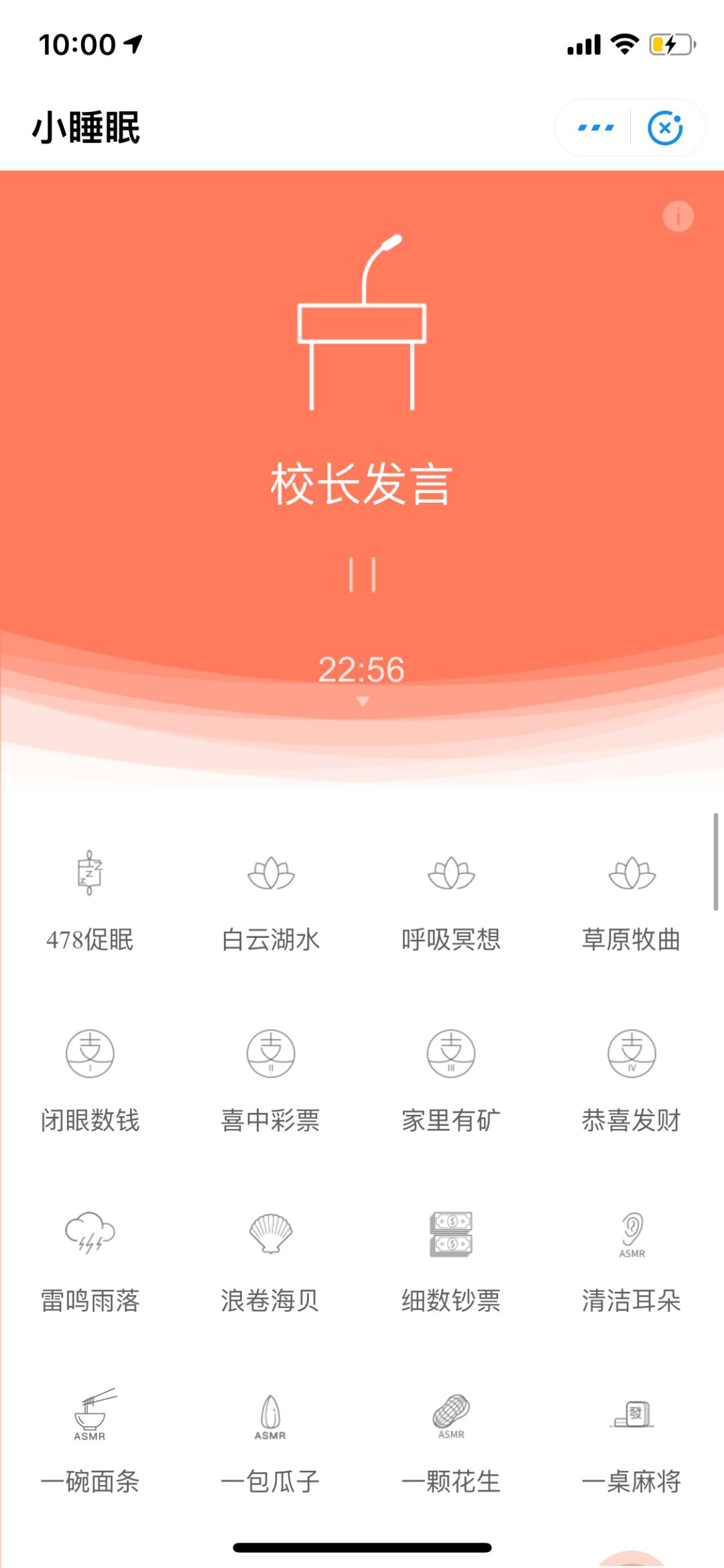Play 雷鸣雨落 thunder rain sound
This screenshot has height=1568, width=724.
90,1260
